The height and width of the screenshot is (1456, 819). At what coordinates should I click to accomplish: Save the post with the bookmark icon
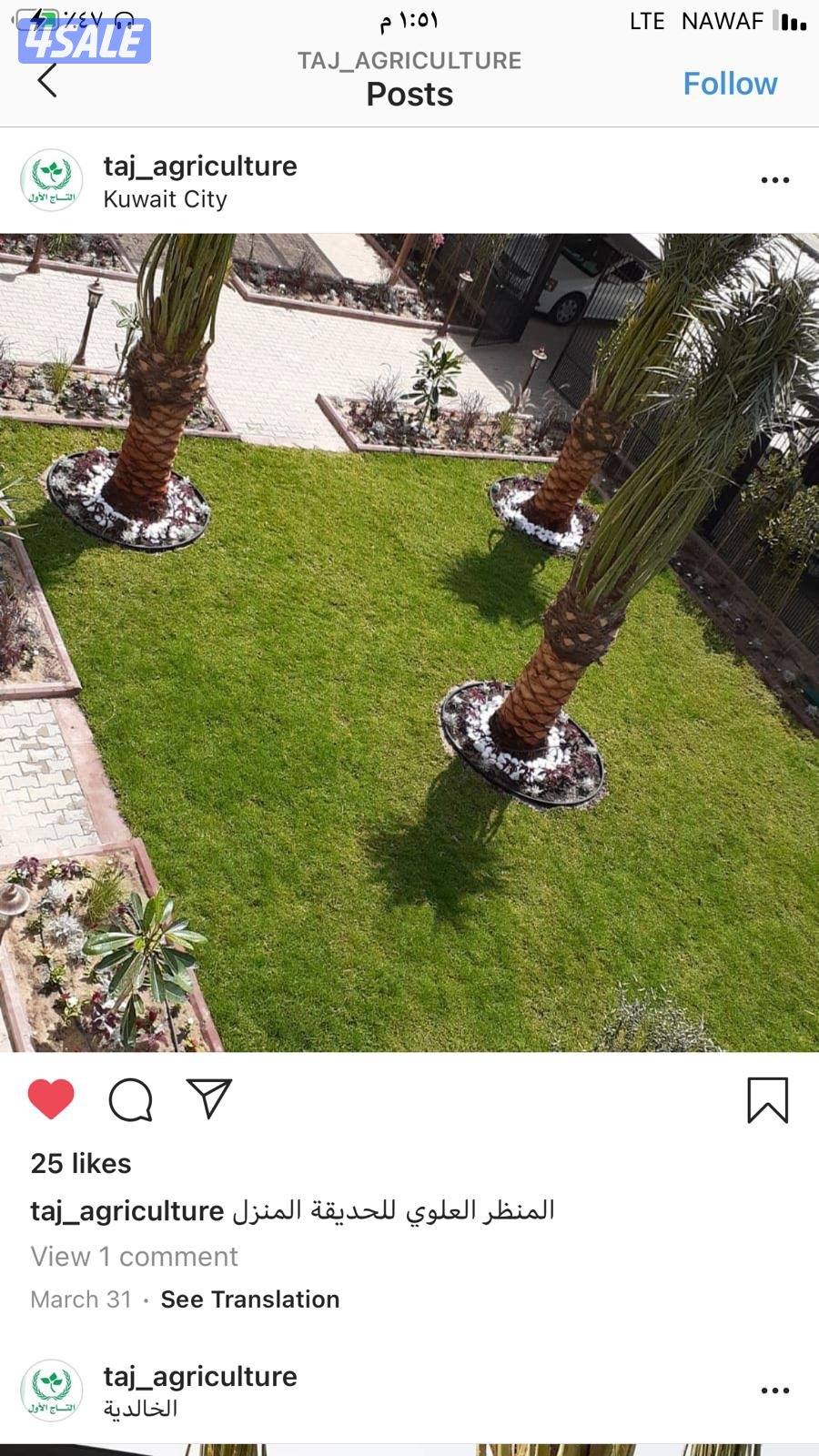[769, 1098]
